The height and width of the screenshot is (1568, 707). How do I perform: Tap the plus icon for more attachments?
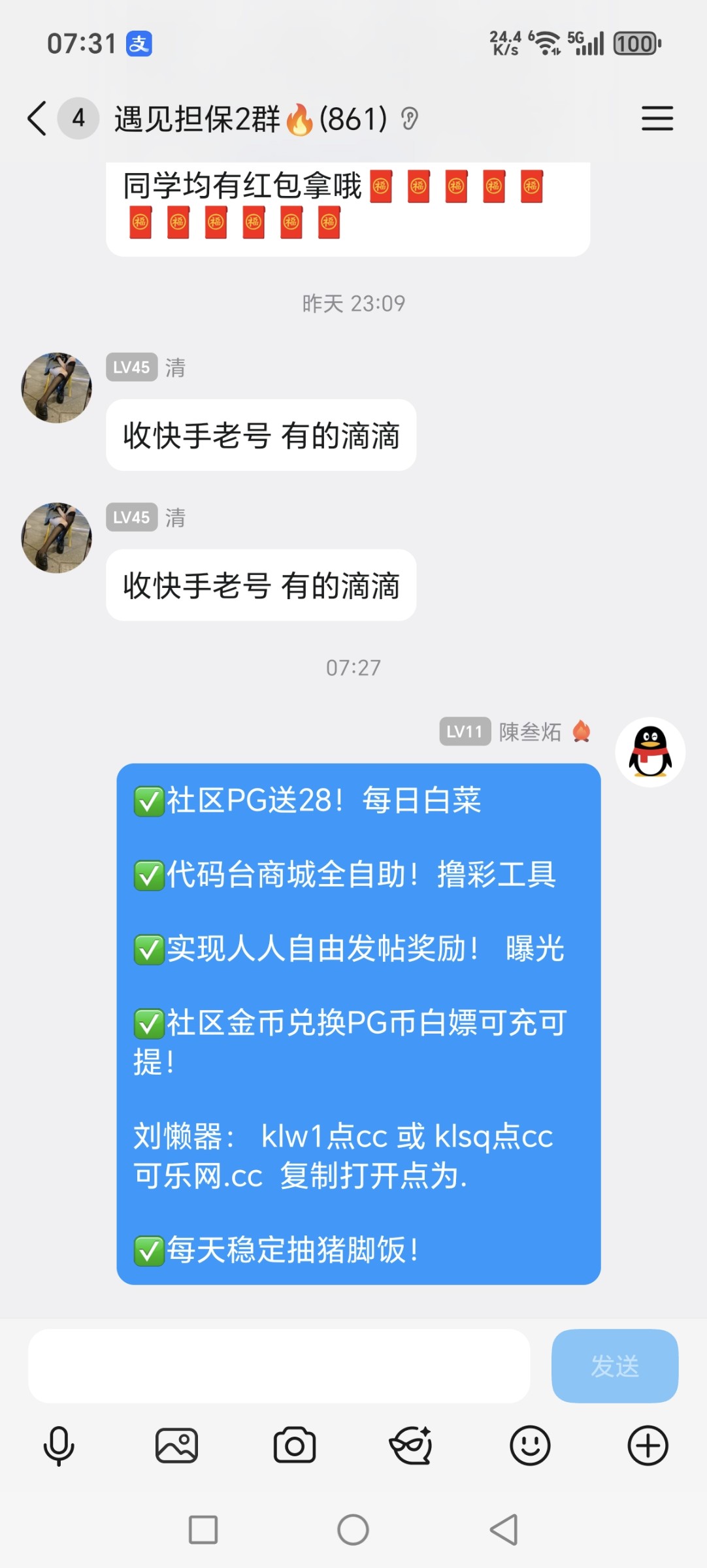(648, 1445)
